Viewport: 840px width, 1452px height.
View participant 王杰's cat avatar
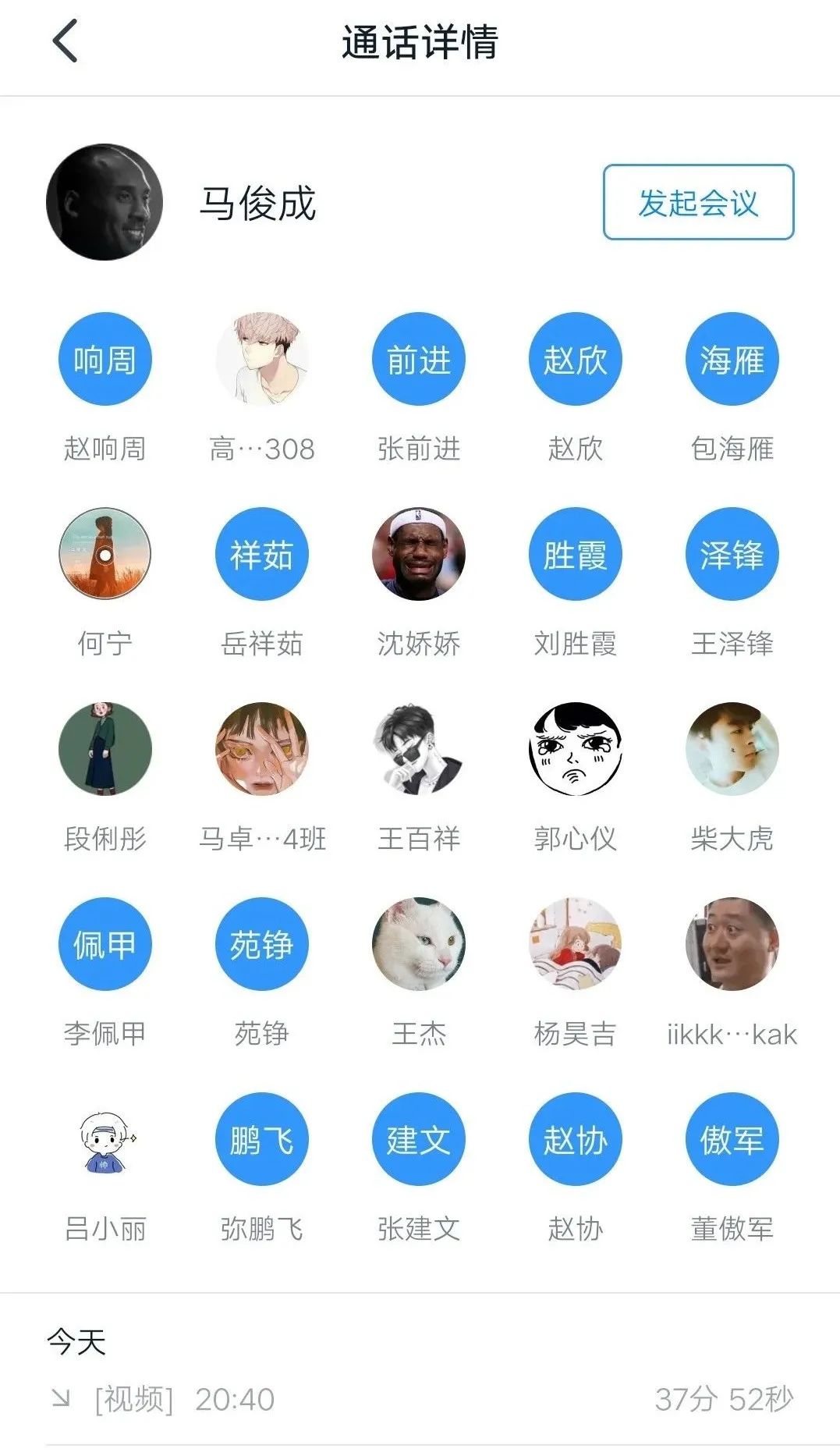[419, 944]
